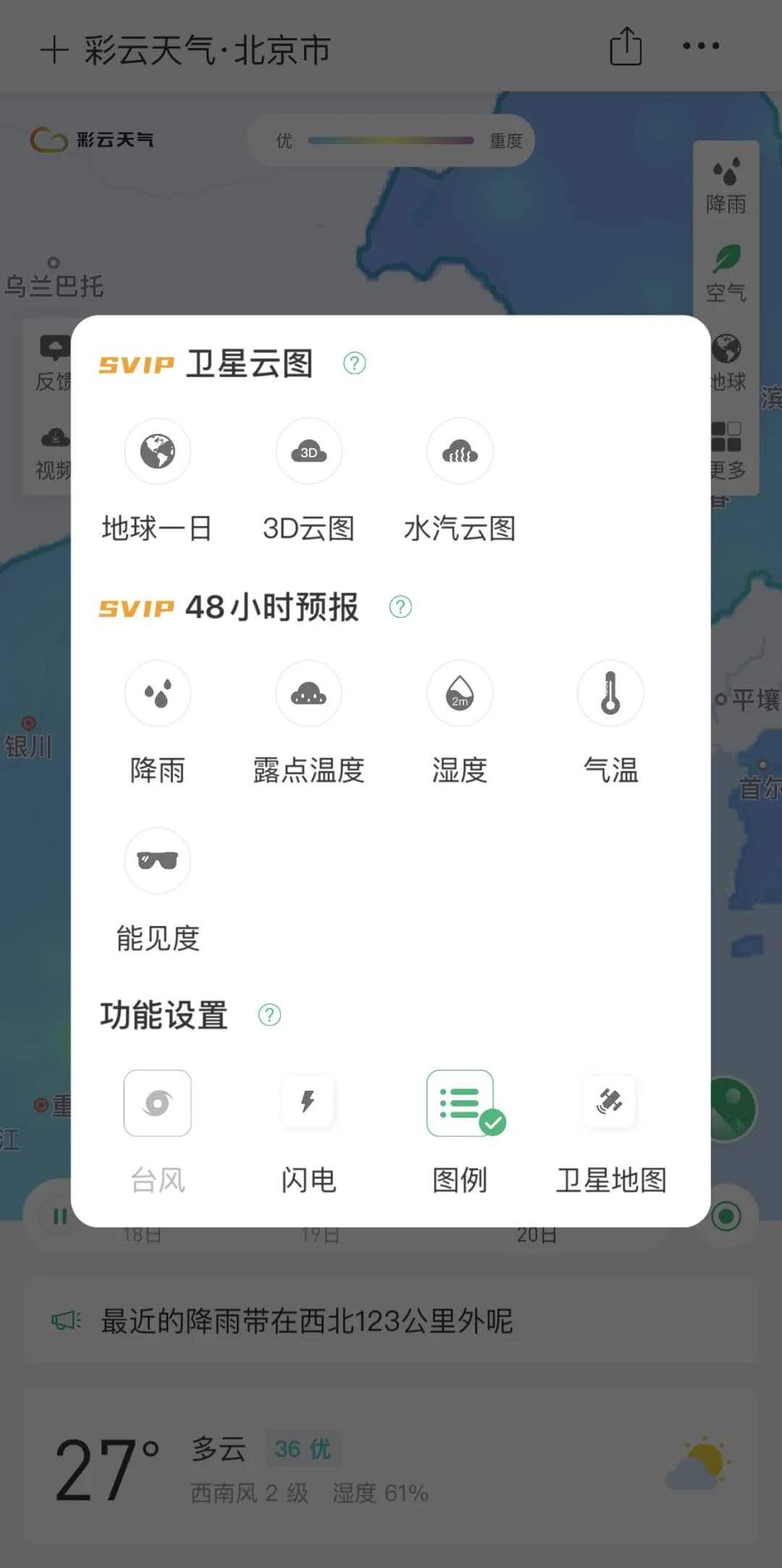Viewport: 782px width, 1568px height.
Task: Select the 降雨 48-hour forecast
Action: (x=157, y=694)
